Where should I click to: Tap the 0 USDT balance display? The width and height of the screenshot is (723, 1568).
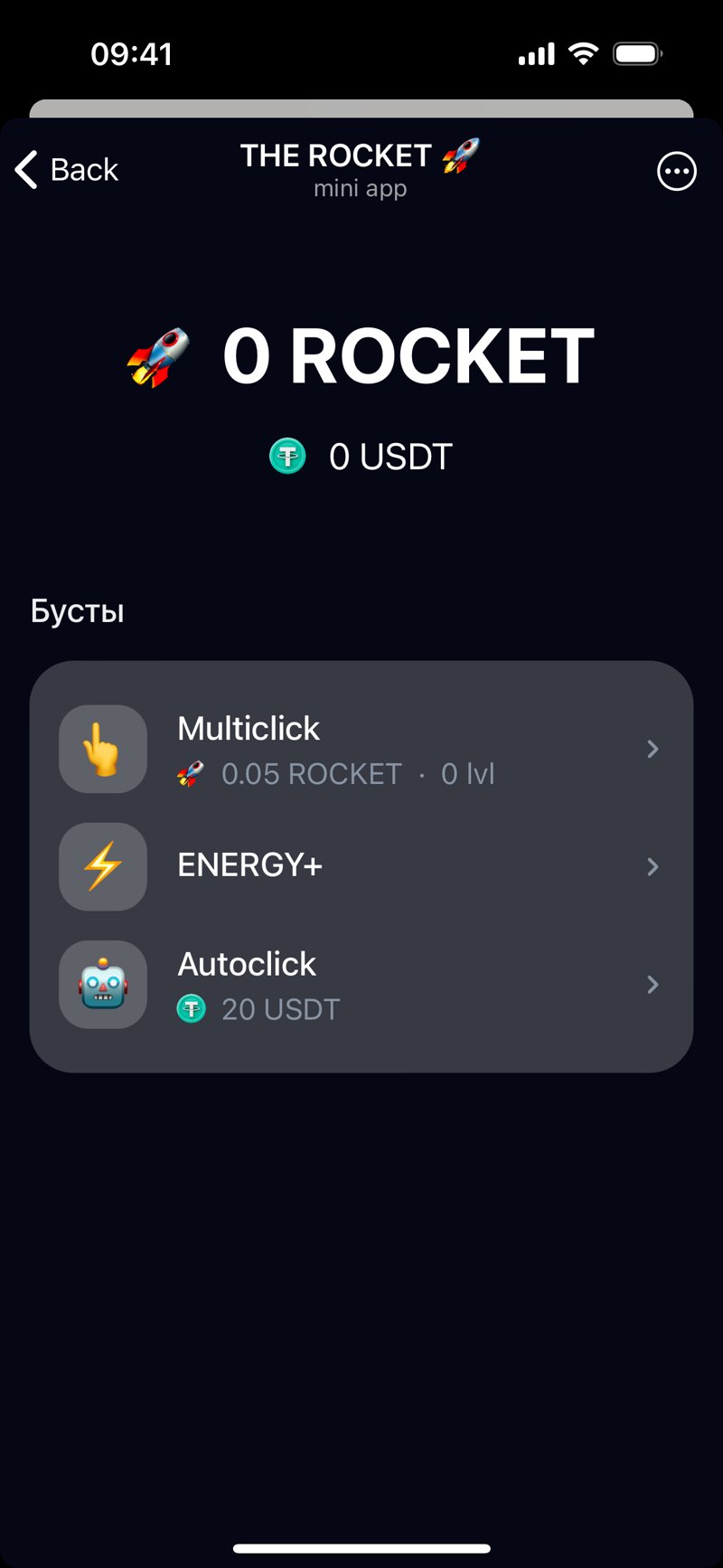390,457
